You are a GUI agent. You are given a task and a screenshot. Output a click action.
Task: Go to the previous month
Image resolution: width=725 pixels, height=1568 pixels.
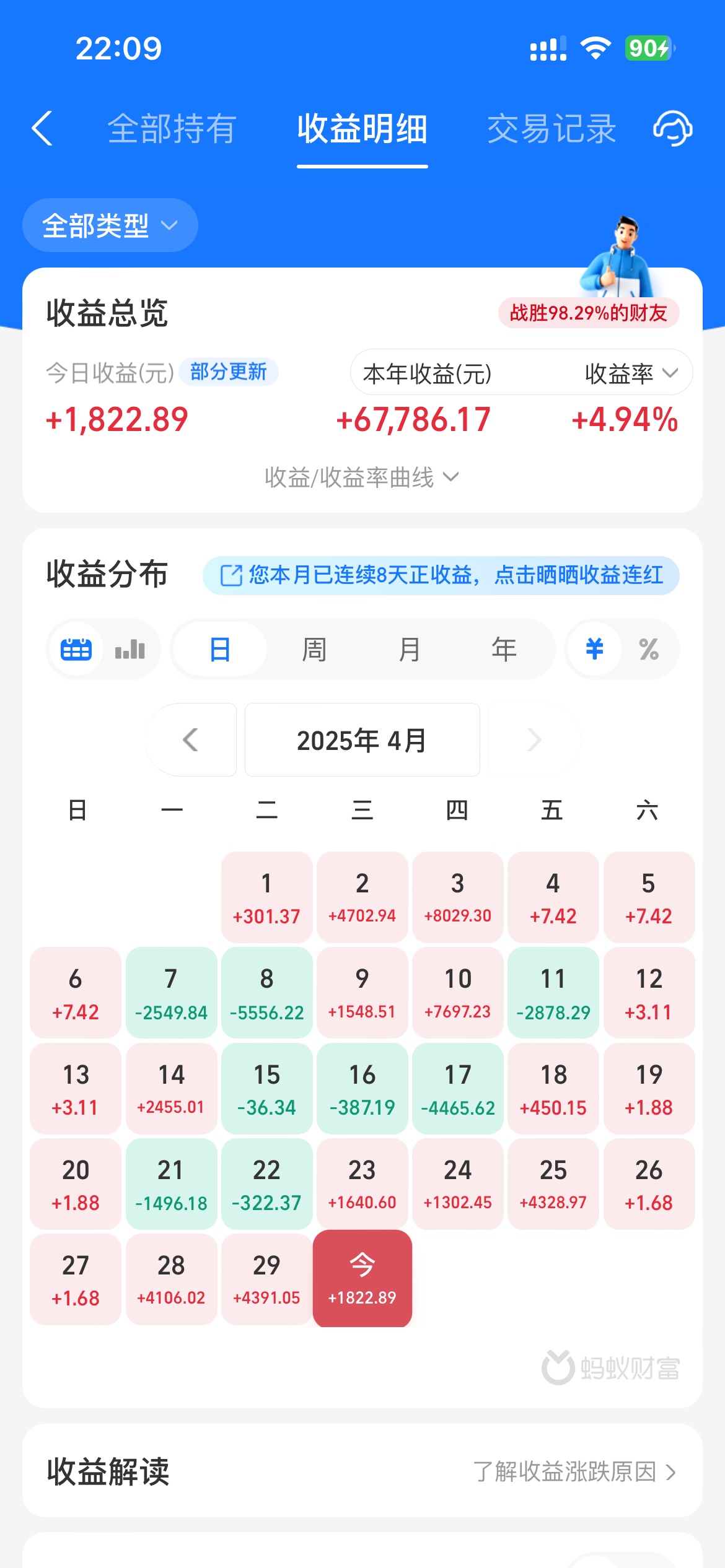(191, 739)
